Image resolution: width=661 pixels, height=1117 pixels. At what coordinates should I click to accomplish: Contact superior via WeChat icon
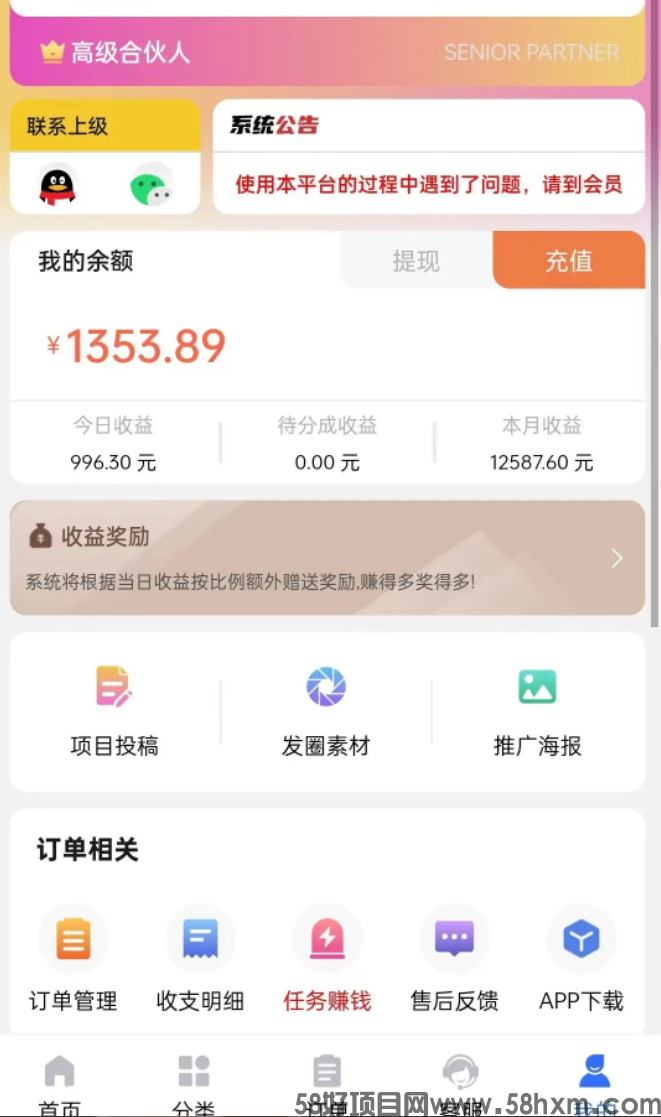[x=151, y=186]
